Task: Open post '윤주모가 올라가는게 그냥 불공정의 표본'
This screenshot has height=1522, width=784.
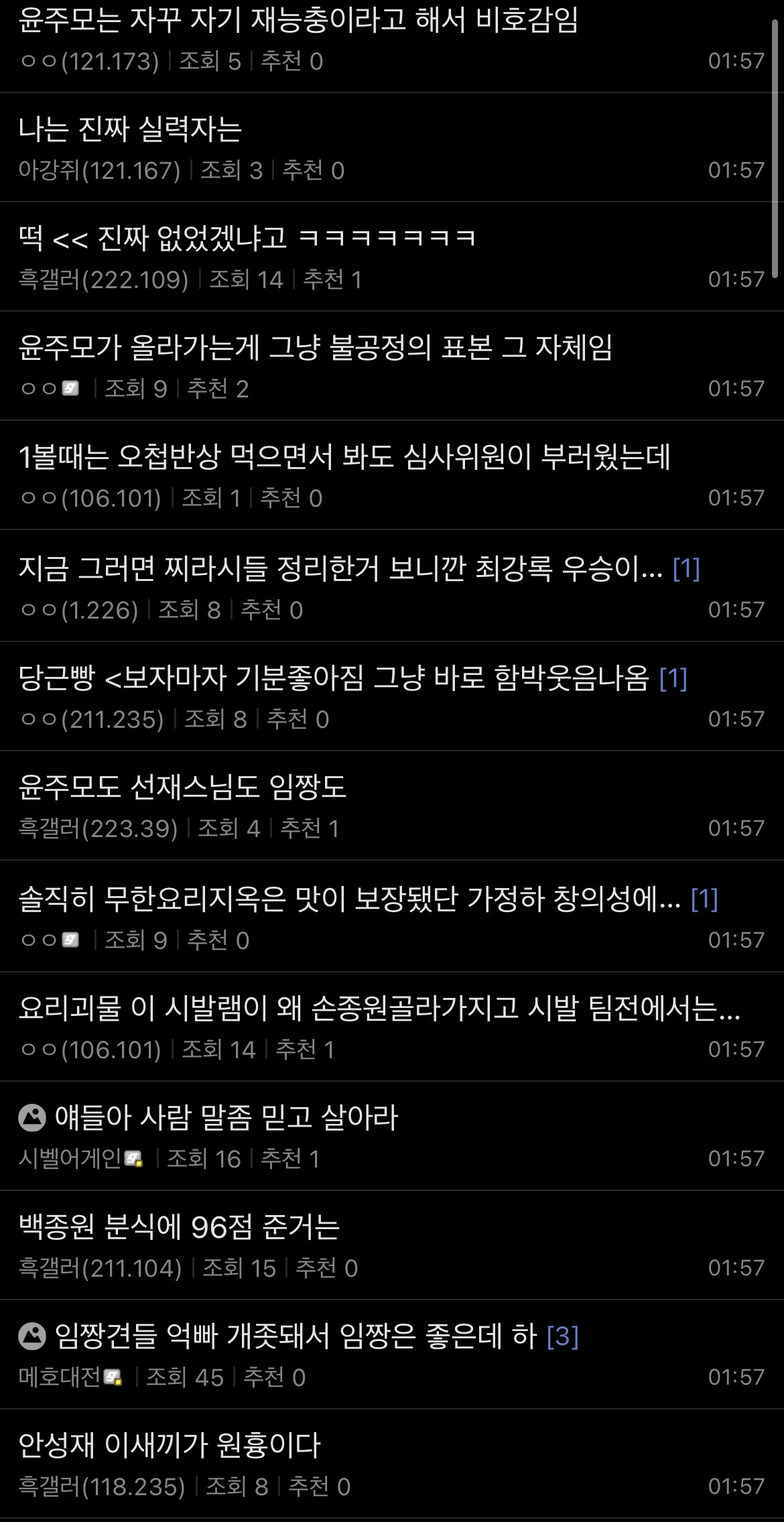Action: [315, 347]
